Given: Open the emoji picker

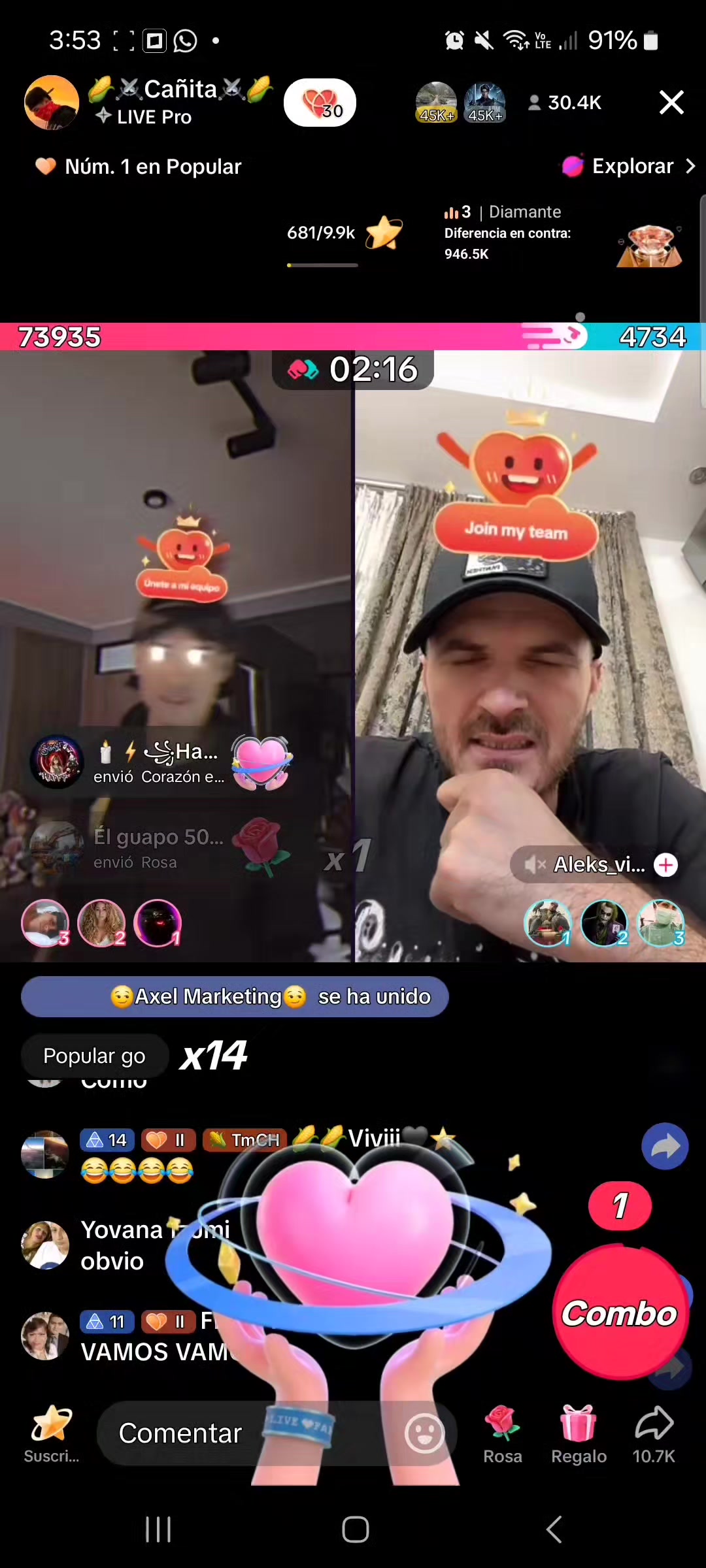Looking at the screenshot, I should tap(424, 1433).
